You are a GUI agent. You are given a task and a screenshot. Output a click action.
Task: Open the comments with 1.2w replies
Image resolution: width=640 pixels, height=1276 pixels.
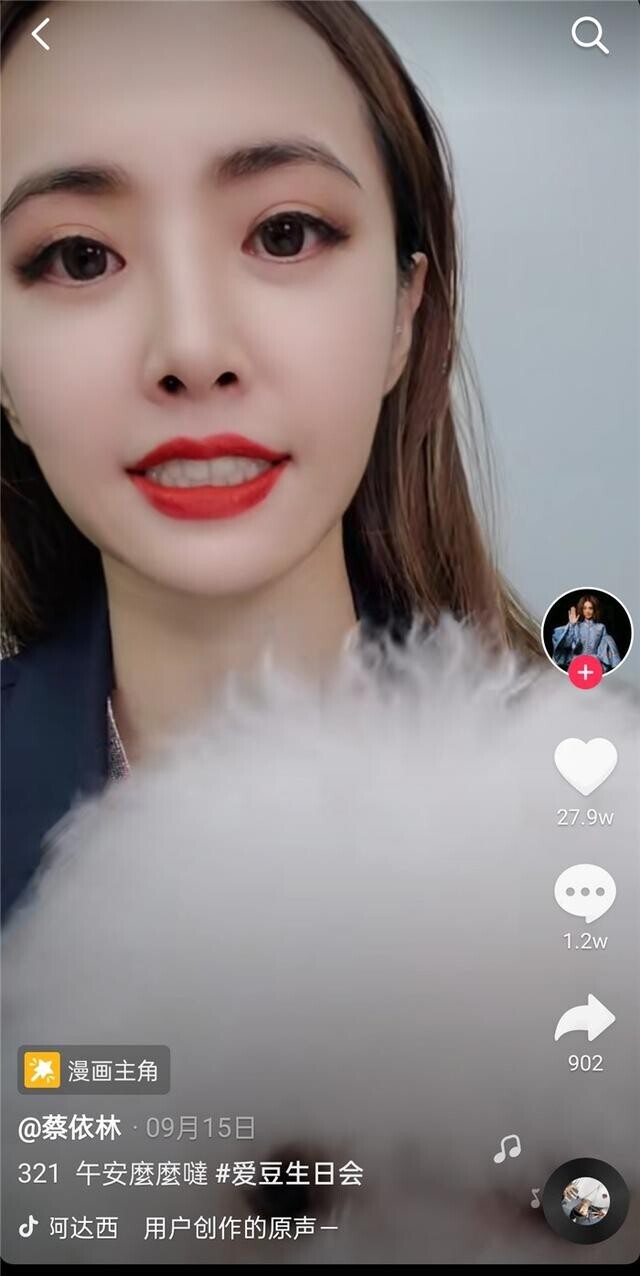[x=586, y=893]
